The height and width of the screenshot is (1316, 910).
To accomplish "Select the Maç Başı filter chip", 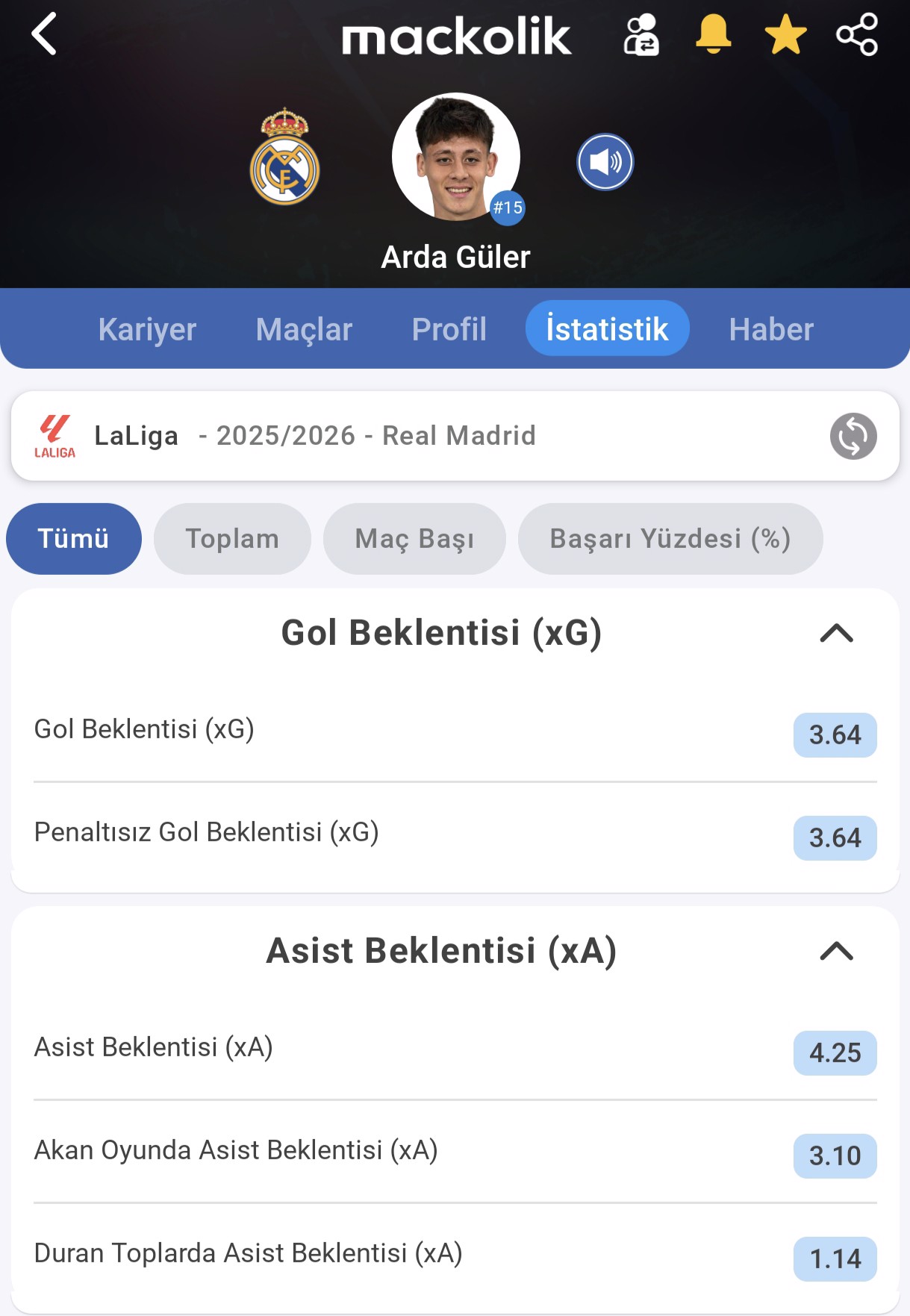I will pyautogui.click(x=414, y=538).
